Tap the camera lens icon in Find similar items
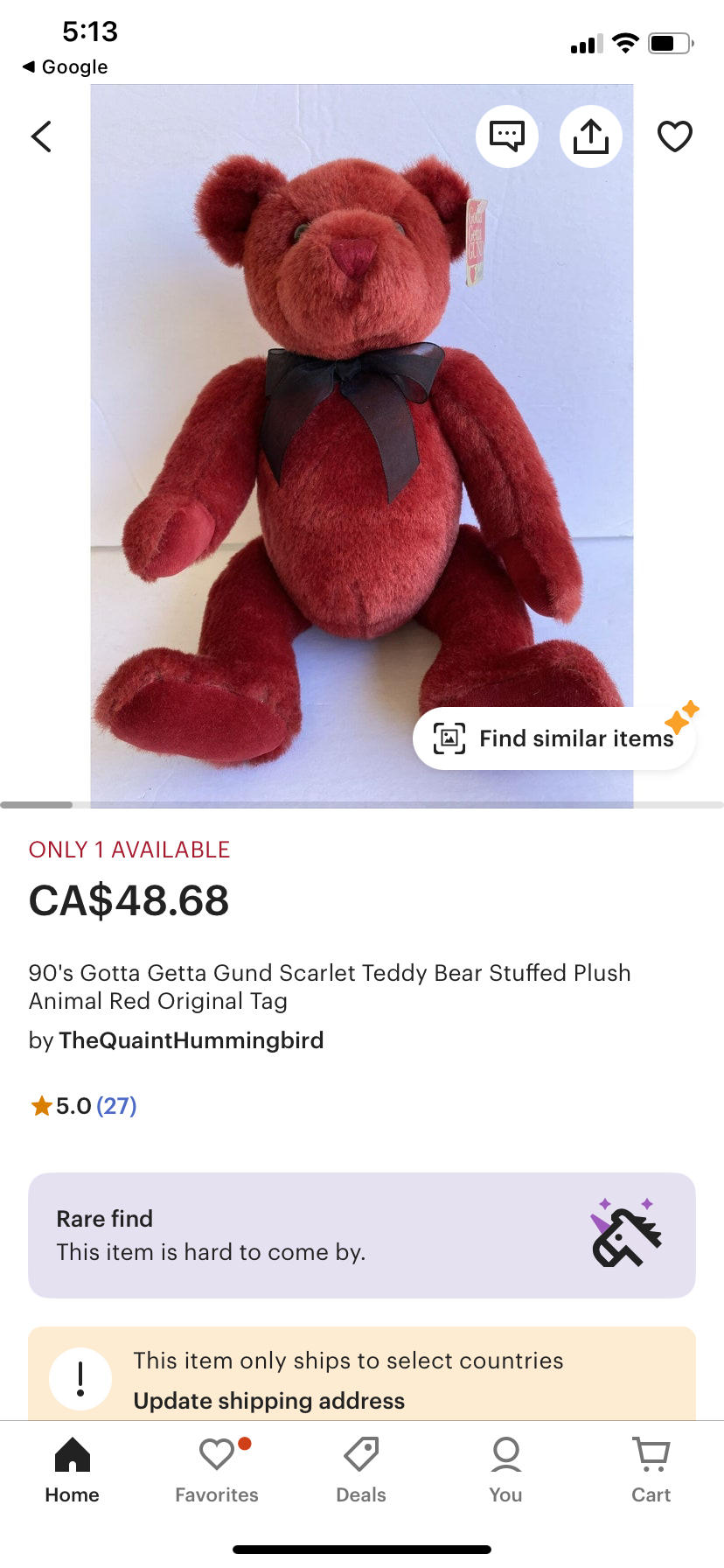 tap(449, 738)
